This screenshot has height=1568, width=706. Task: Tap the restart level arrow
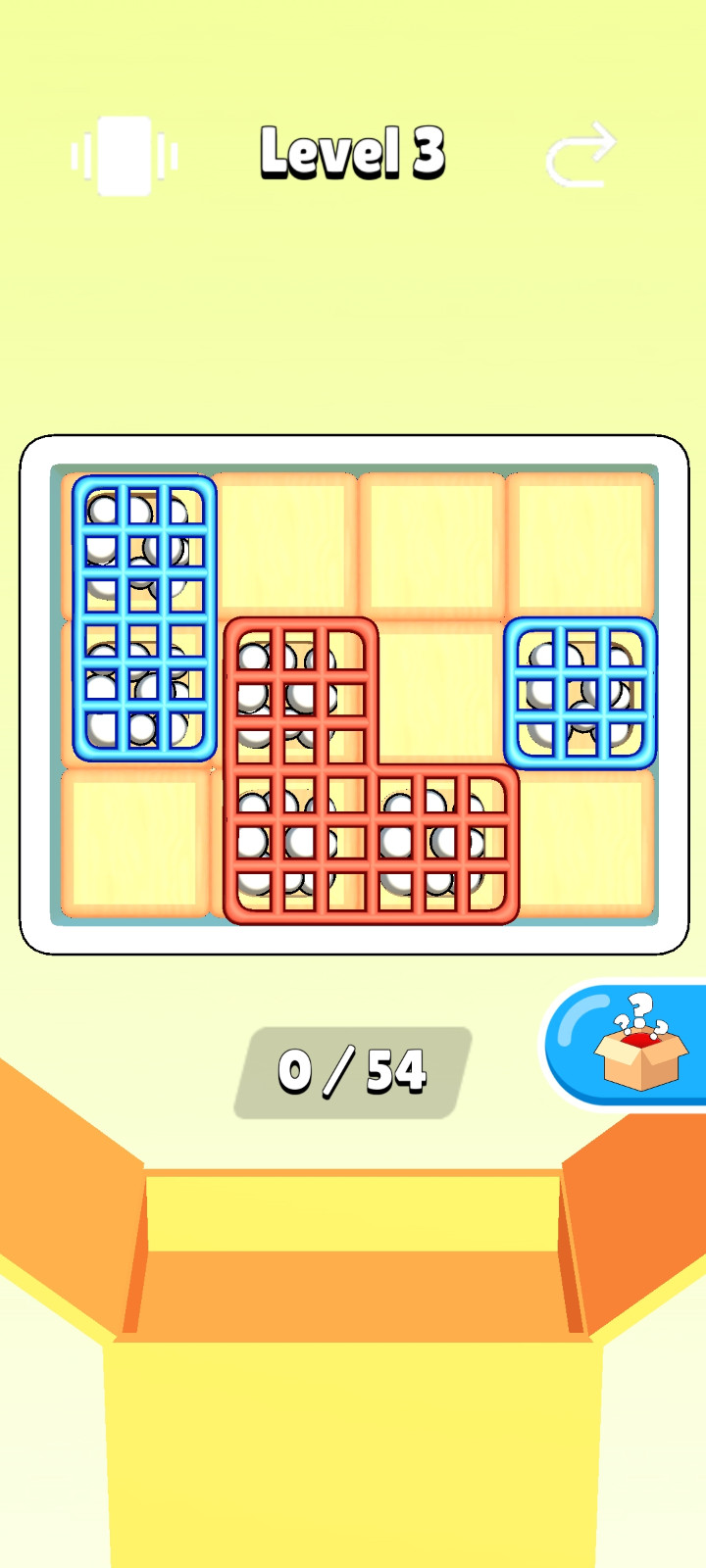[x=580, y=155]
